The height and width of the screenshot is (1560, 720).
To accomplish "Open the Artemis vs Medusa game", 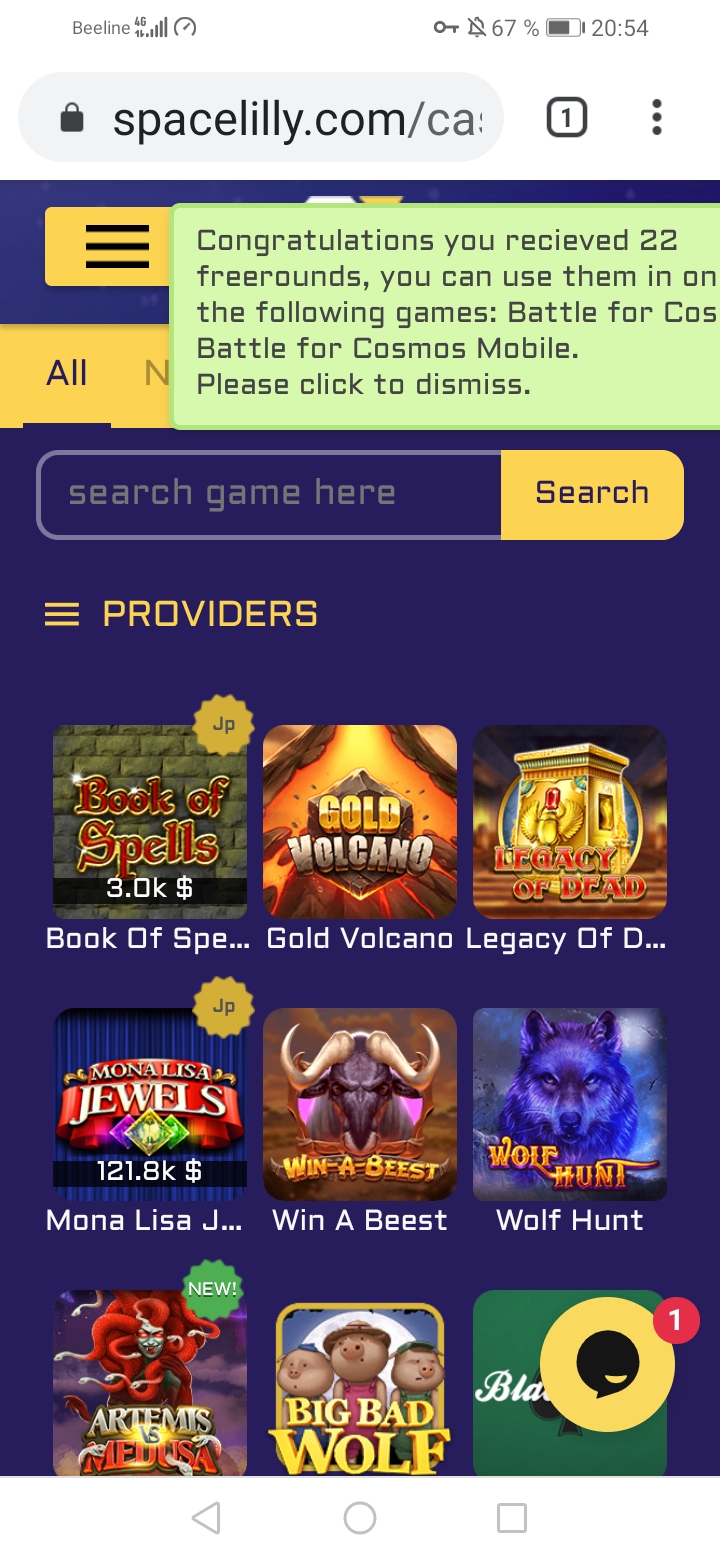I will (x=150, y=1384).
